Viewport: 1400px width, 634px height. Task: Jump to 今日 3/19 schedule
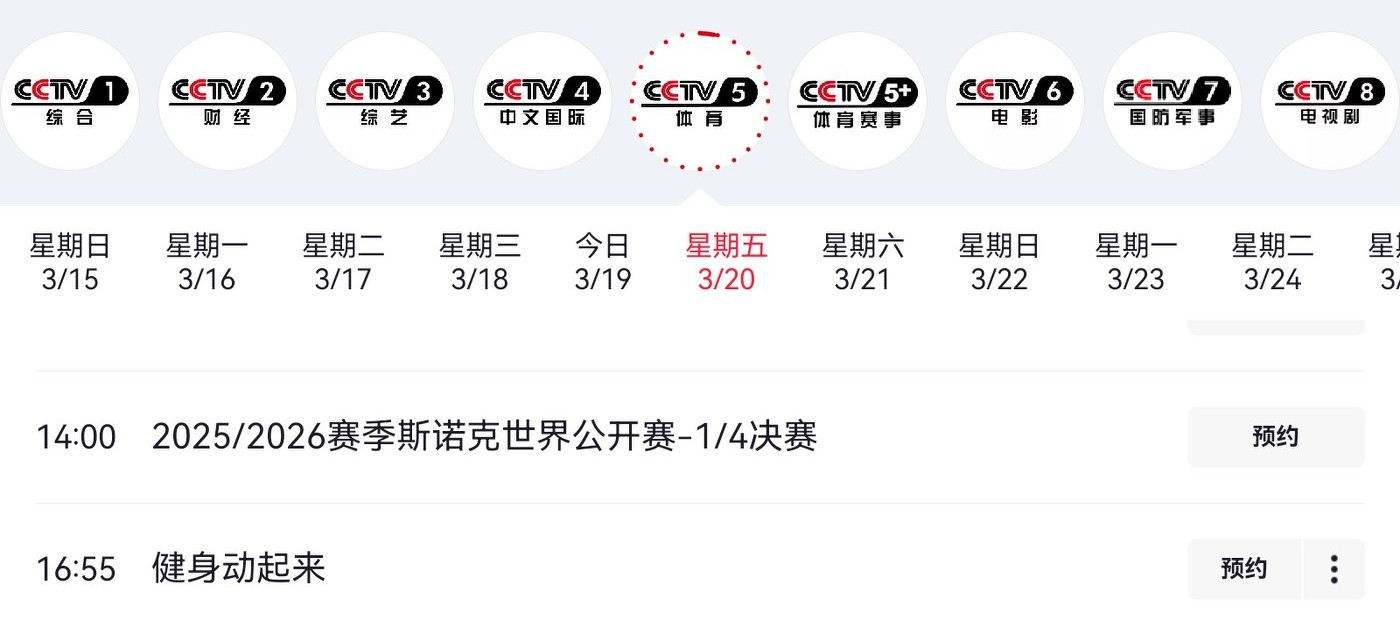603,262
